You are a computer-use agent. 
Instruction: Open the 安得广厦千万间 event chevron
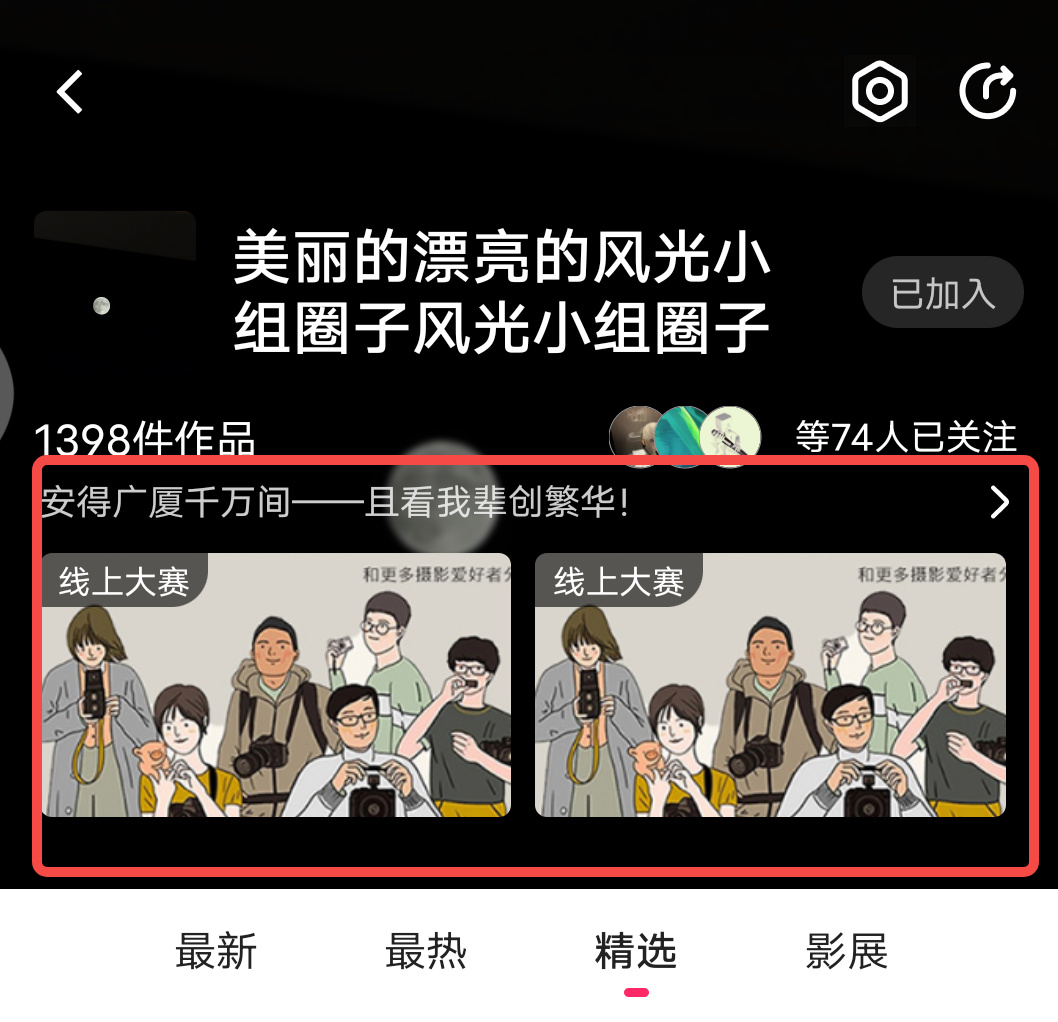999,502
